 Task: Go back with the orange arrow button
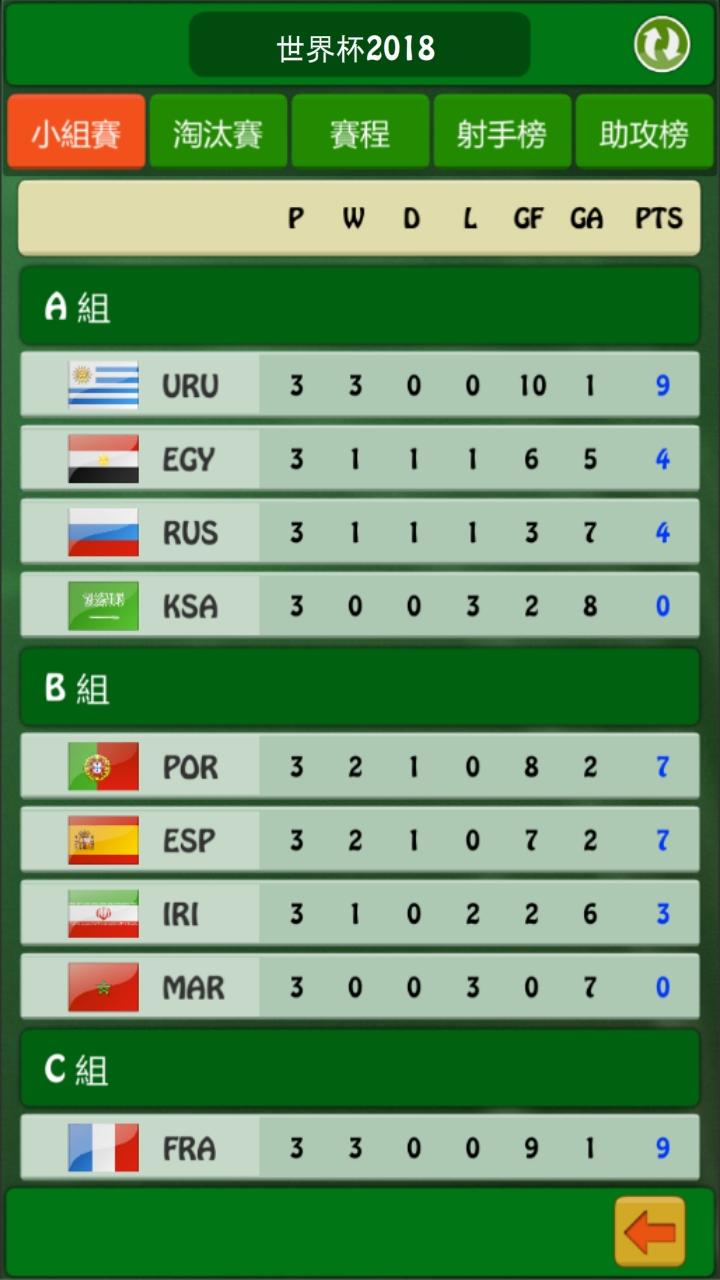[650, 1232]
